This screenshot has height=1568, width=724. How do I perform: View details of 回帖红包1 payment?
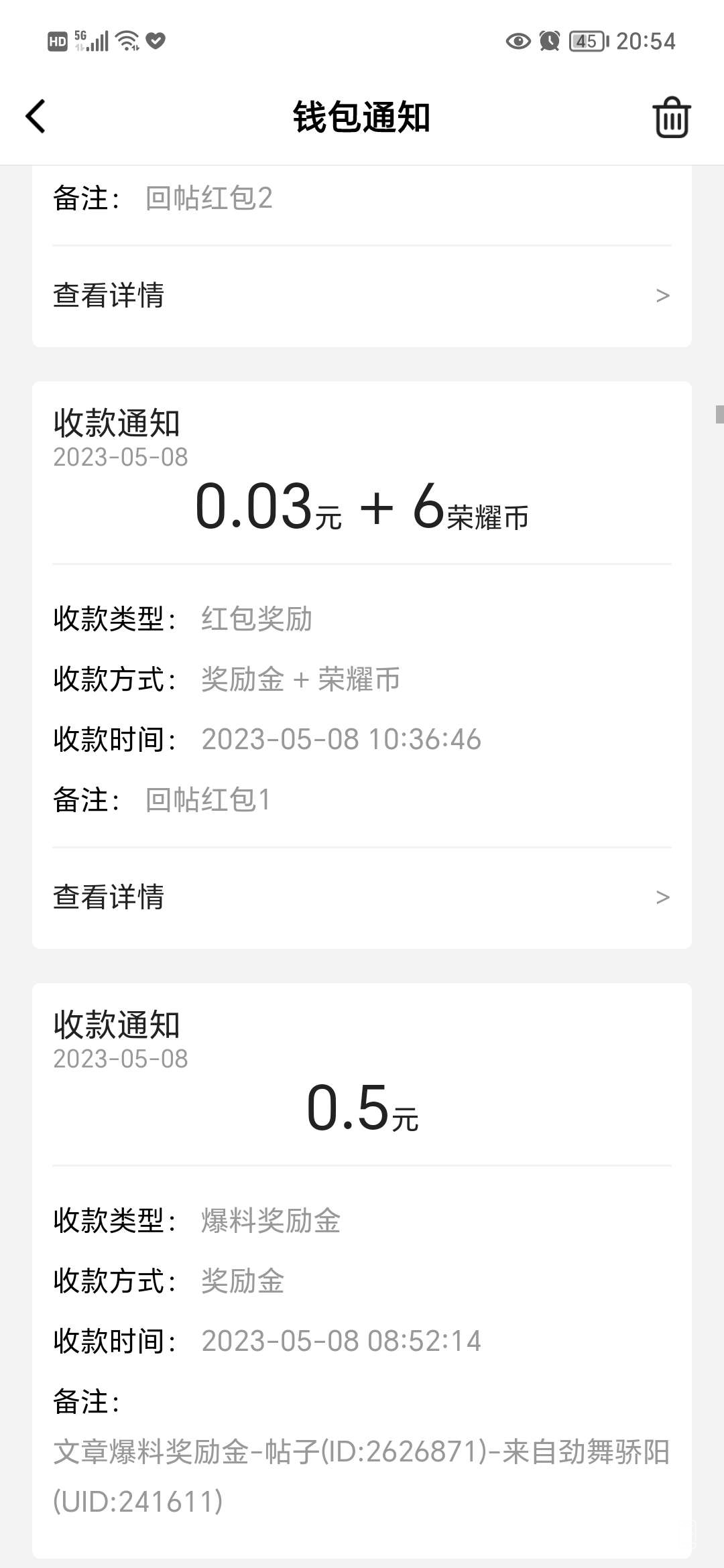click(x=362, y=897)
